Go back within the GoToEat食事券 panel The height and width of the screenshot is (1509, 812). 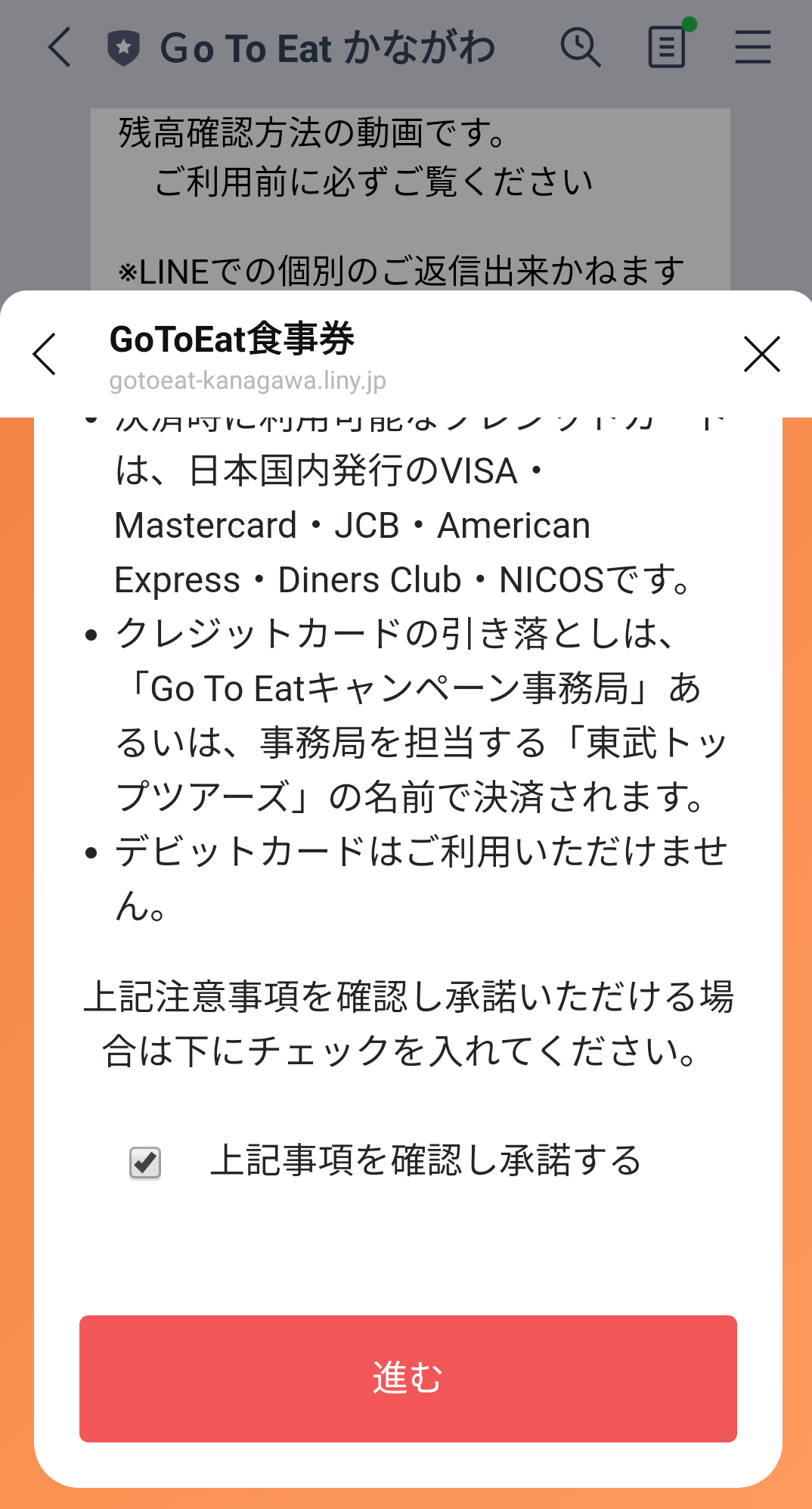[45, 354]
